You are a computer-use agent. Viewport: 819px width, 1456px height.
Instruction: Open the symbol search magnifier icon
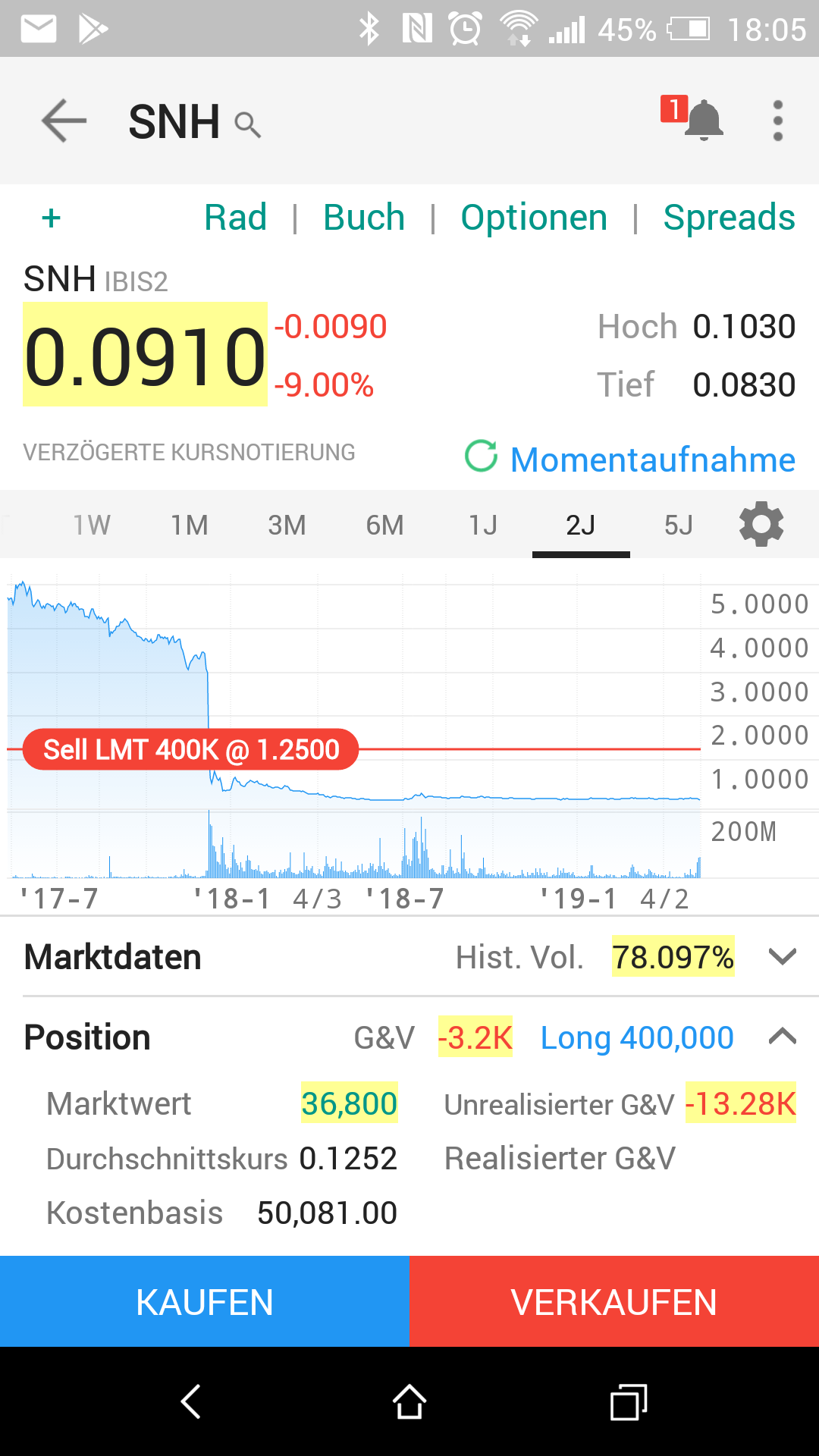[x=247, y=124]
